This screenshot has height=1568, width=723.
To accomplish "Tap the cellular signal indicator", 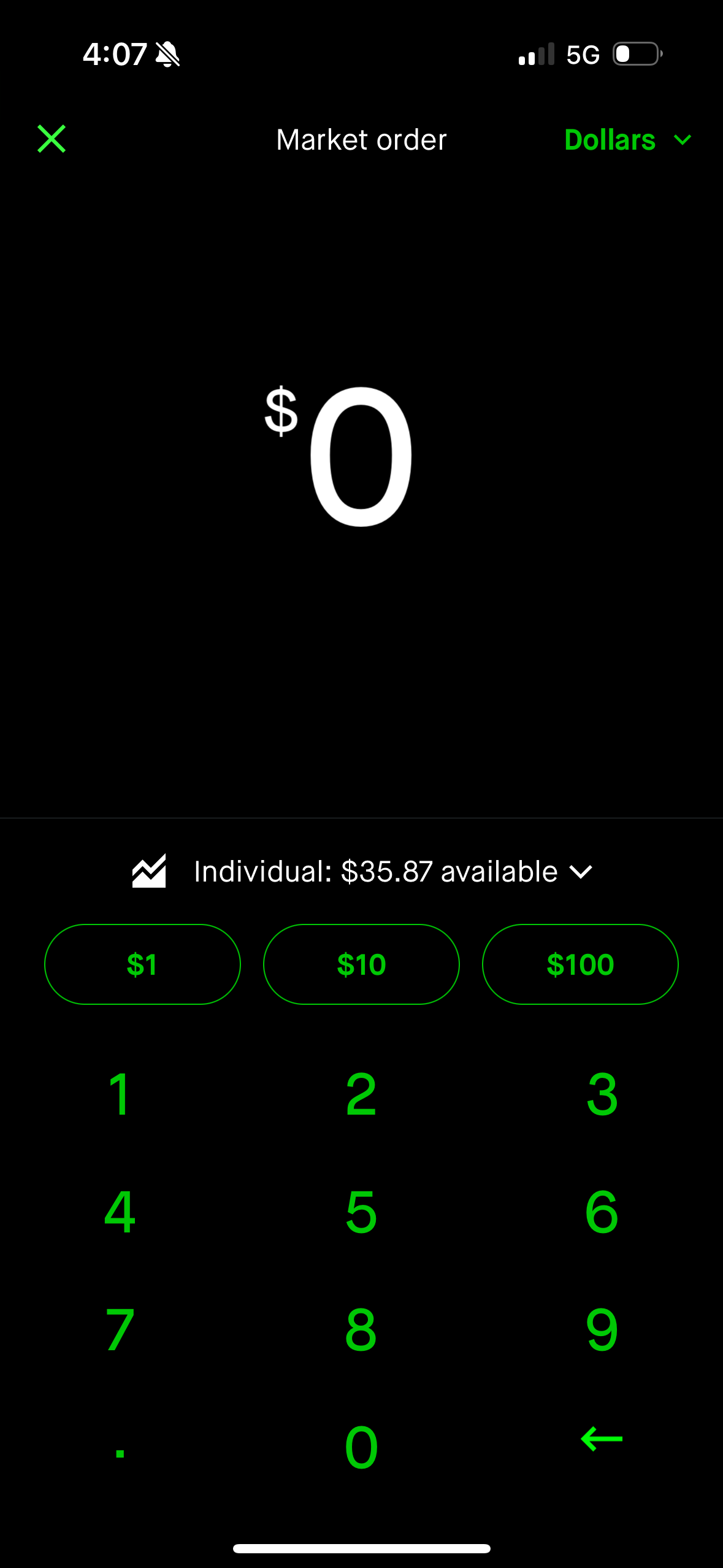I will click(x=536, y=54).
